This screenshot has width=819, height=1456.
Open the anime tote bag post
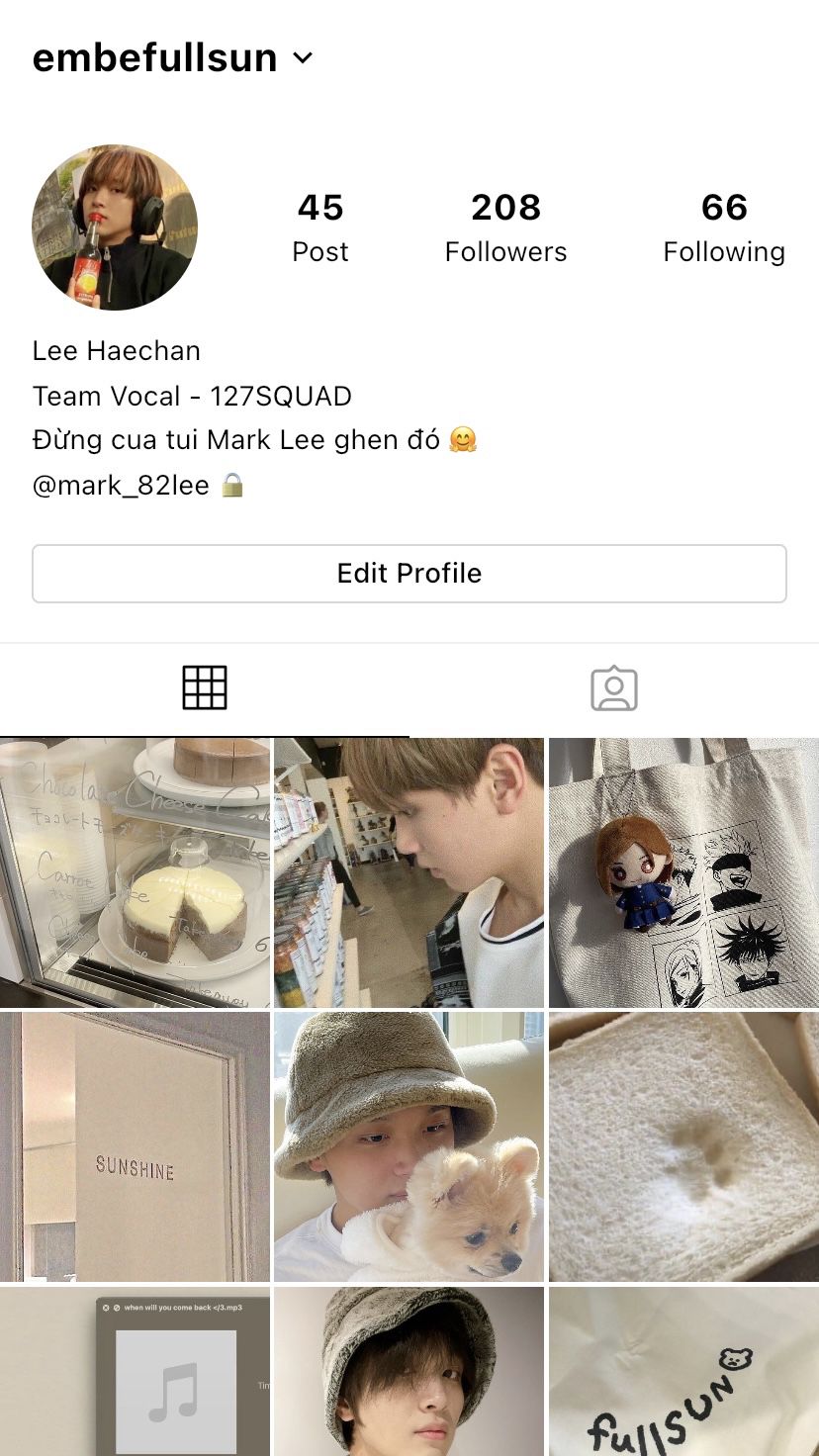[x=683, y=872]
